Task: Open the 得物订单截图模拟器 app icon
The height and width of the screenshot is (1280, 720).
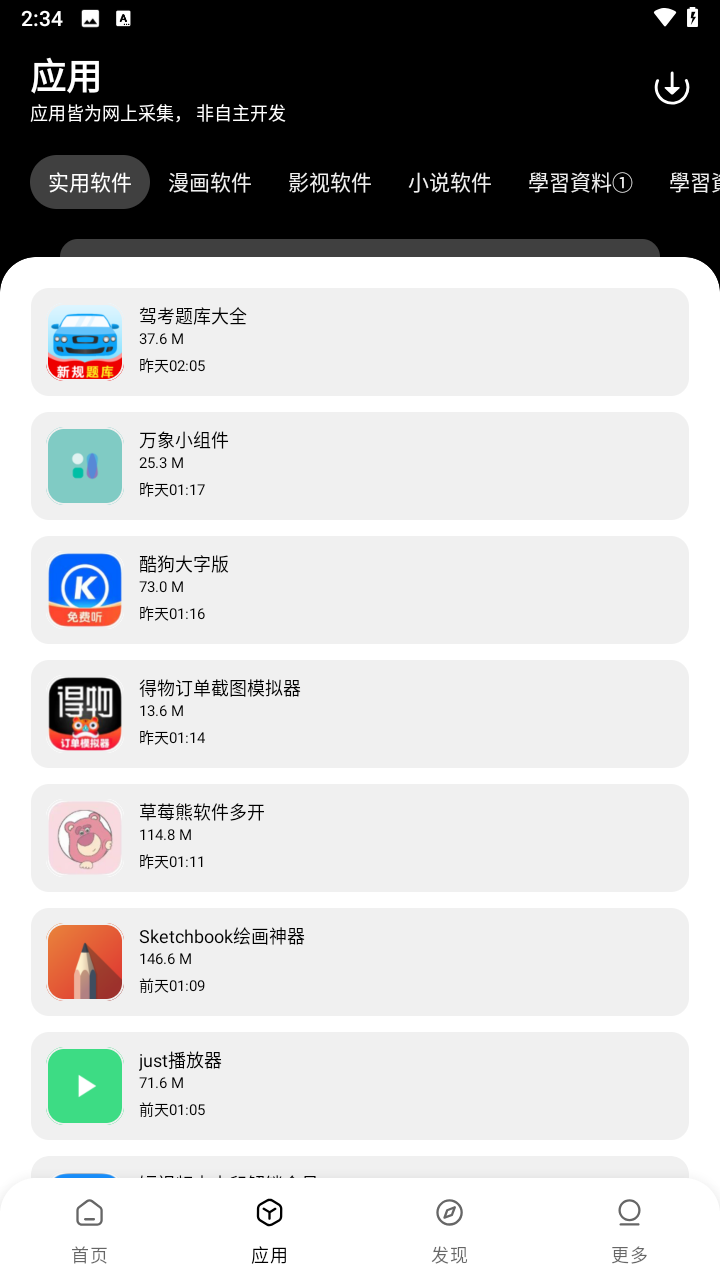Action: [84, 714]
